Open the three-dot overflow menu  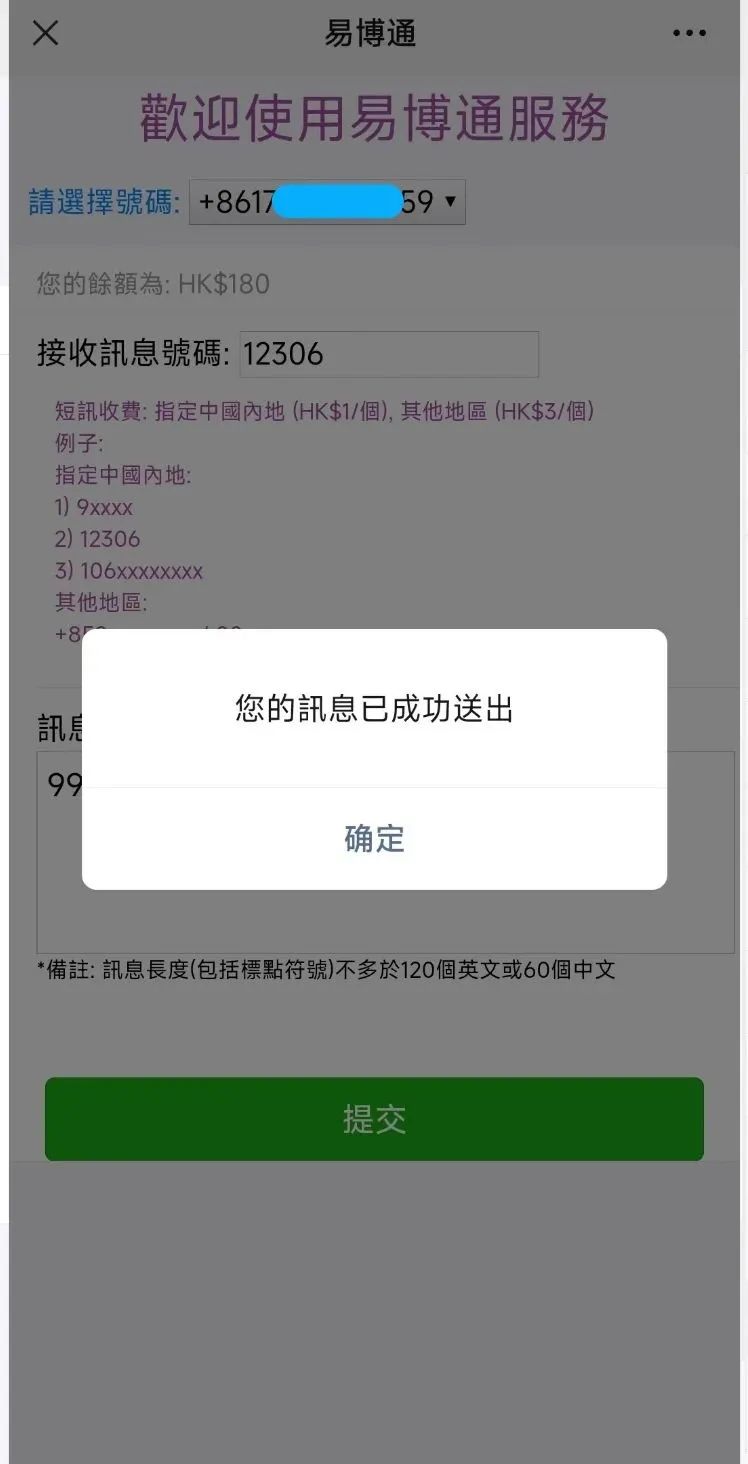click(689, 33)
